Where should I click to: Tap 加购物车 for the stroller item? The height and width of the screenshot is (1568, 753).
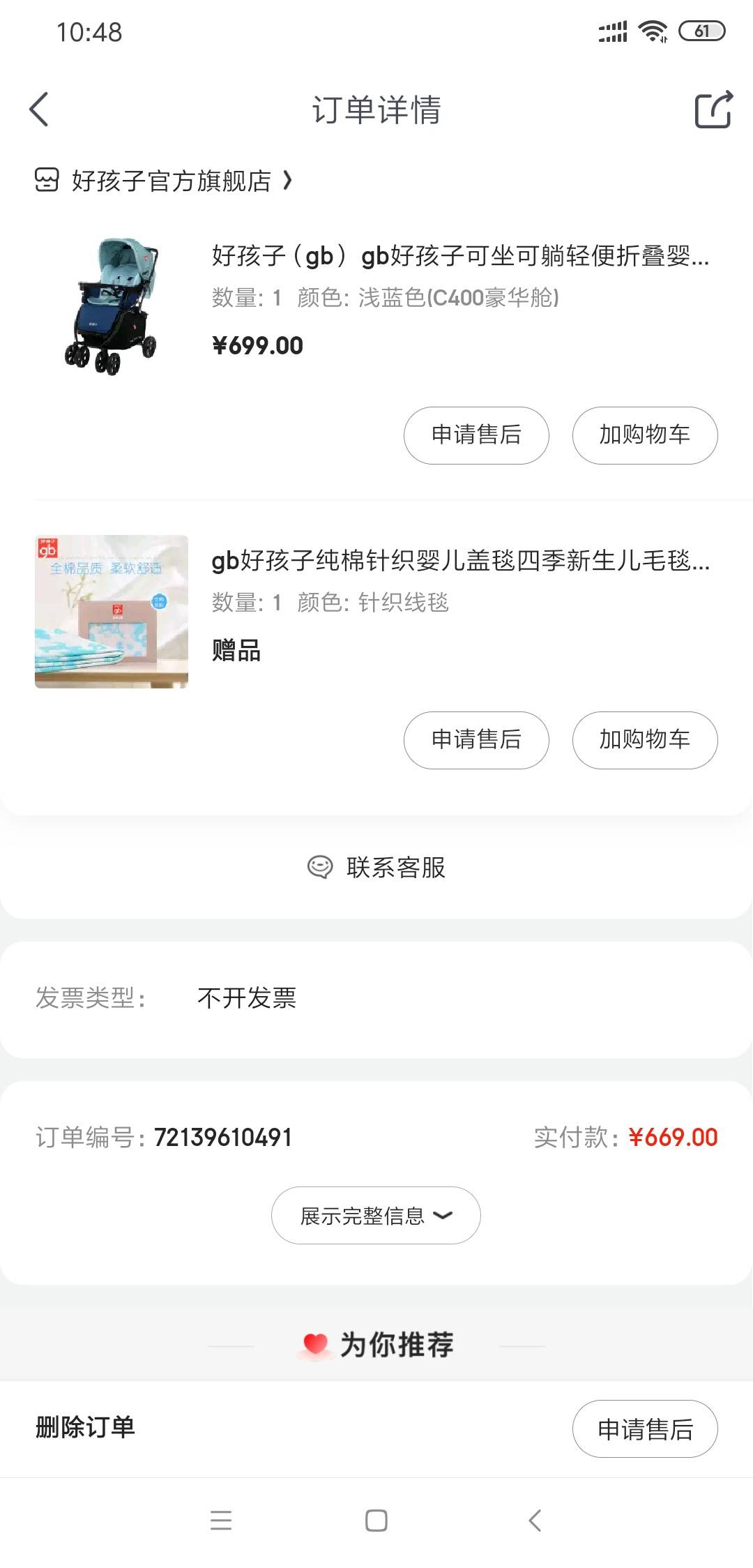coord(645,435)
